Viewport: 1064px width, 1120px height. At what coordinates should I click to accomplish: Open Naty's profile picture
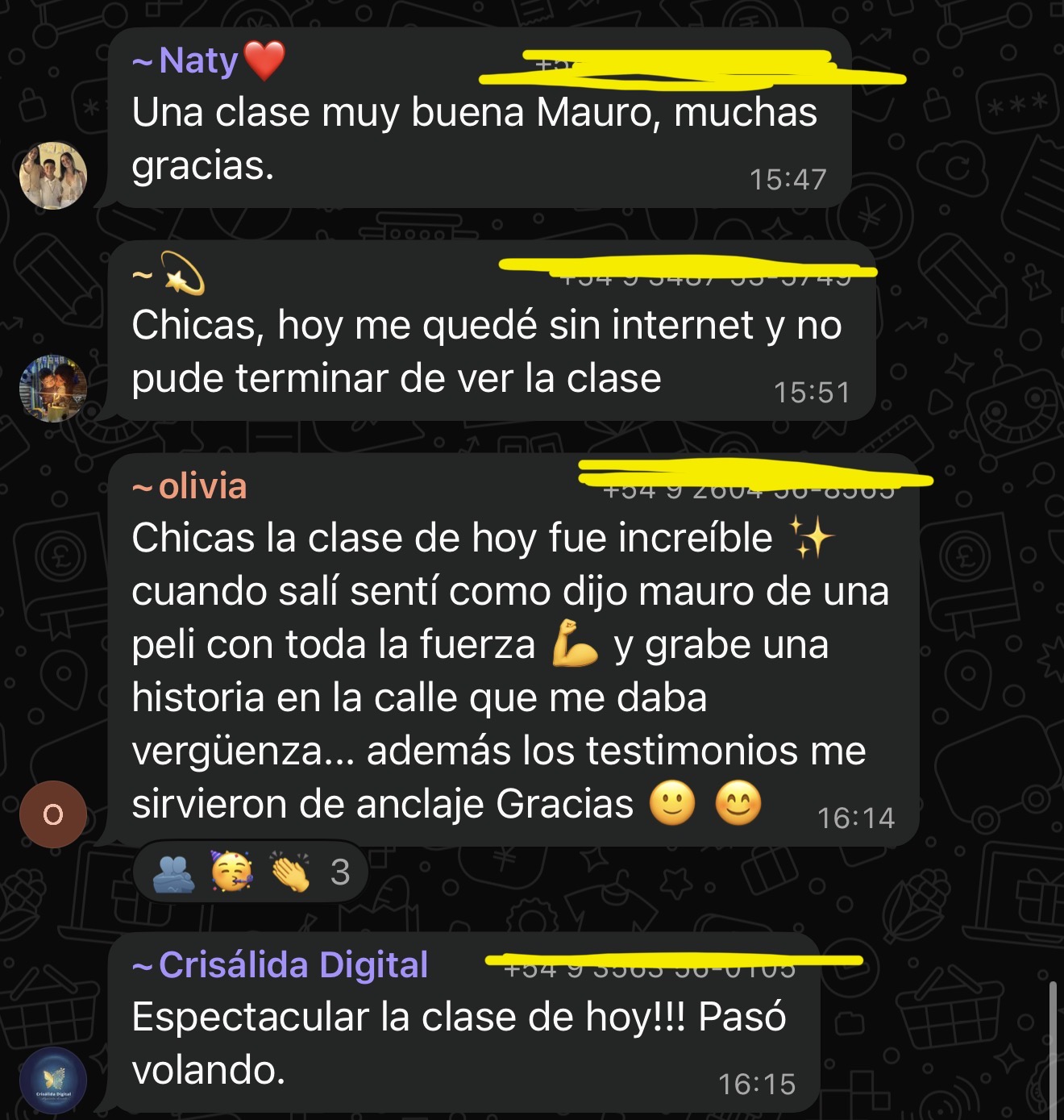pyautogui.click(x=53, y=176)
